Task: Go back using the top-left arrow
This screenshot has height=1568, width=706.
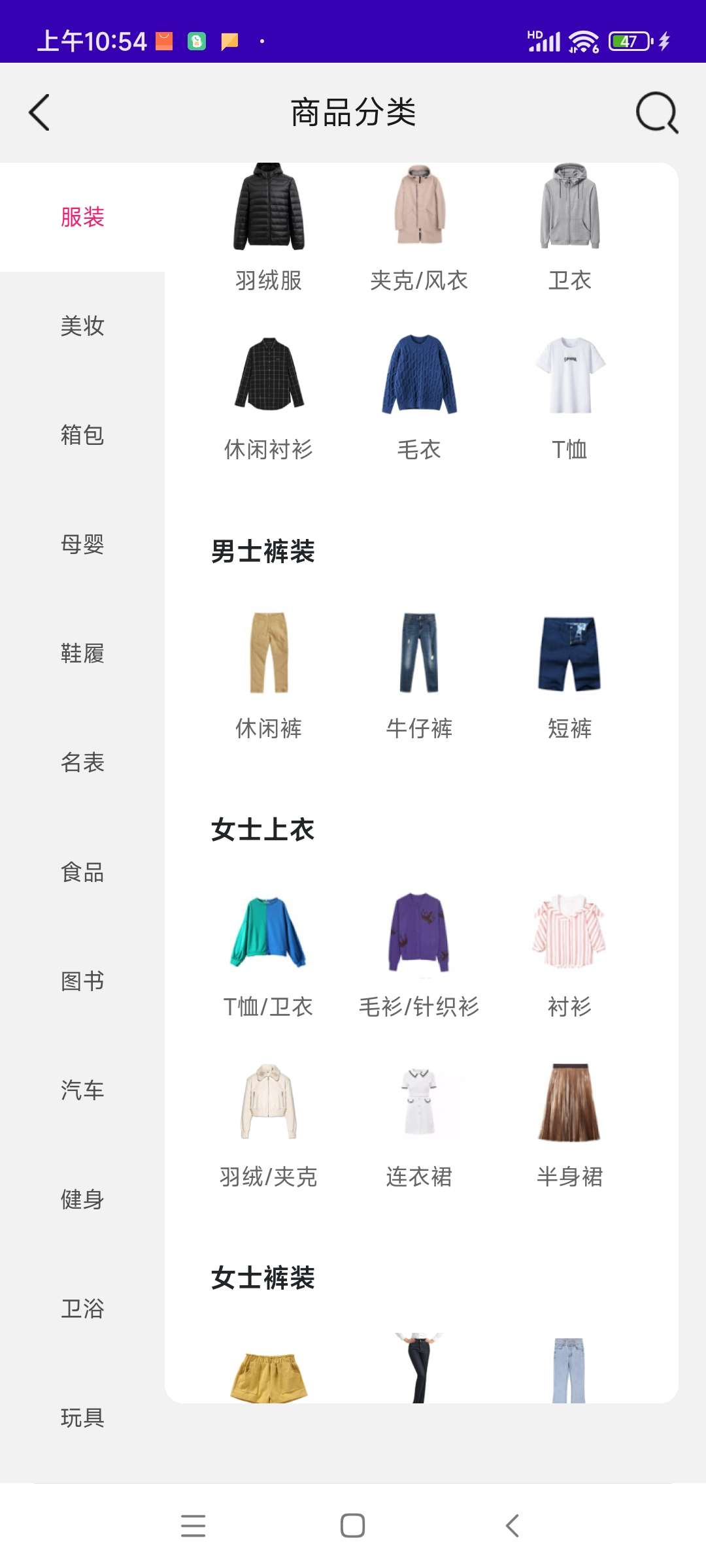Action: pyautogui.click(x=40, y=112)
